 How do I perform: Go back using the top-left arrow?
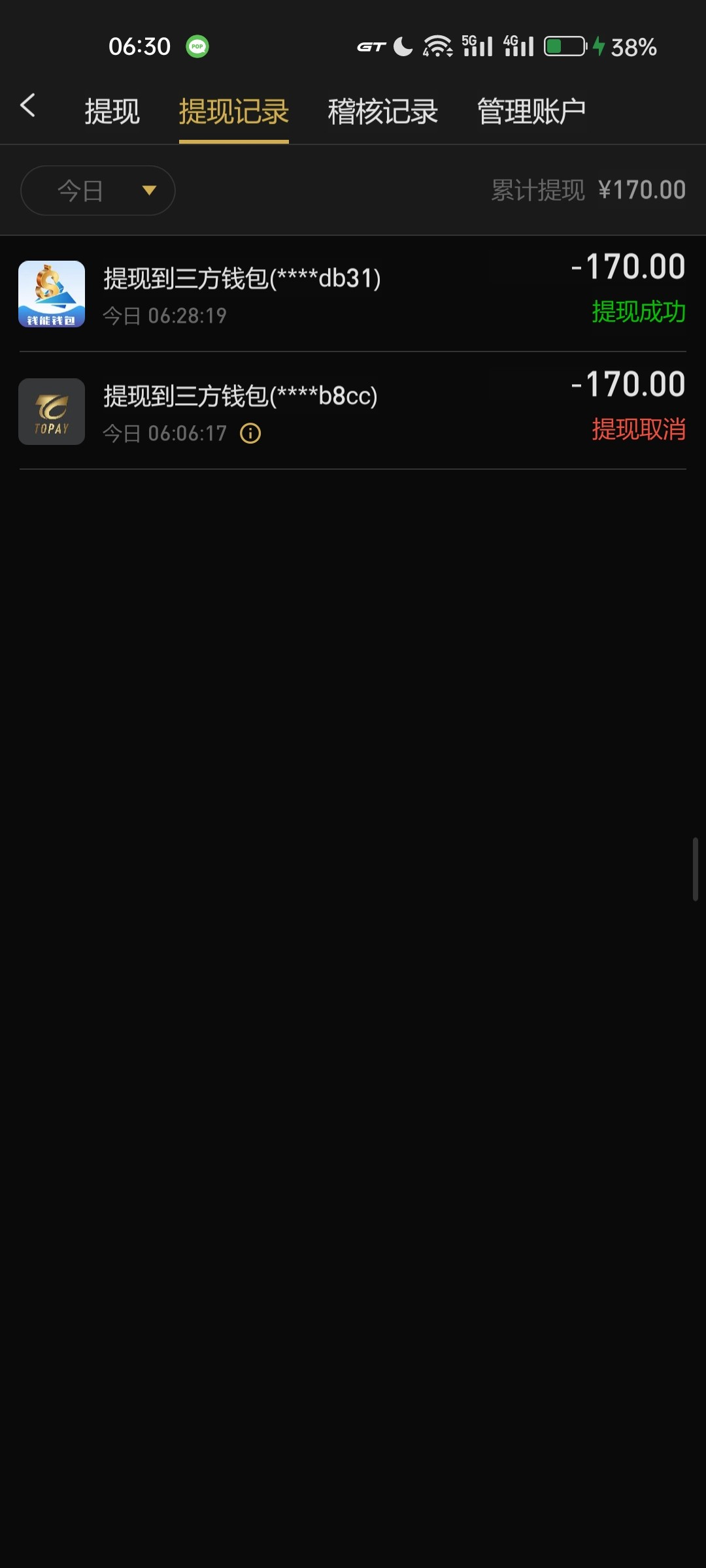click(x=27, y=105)
